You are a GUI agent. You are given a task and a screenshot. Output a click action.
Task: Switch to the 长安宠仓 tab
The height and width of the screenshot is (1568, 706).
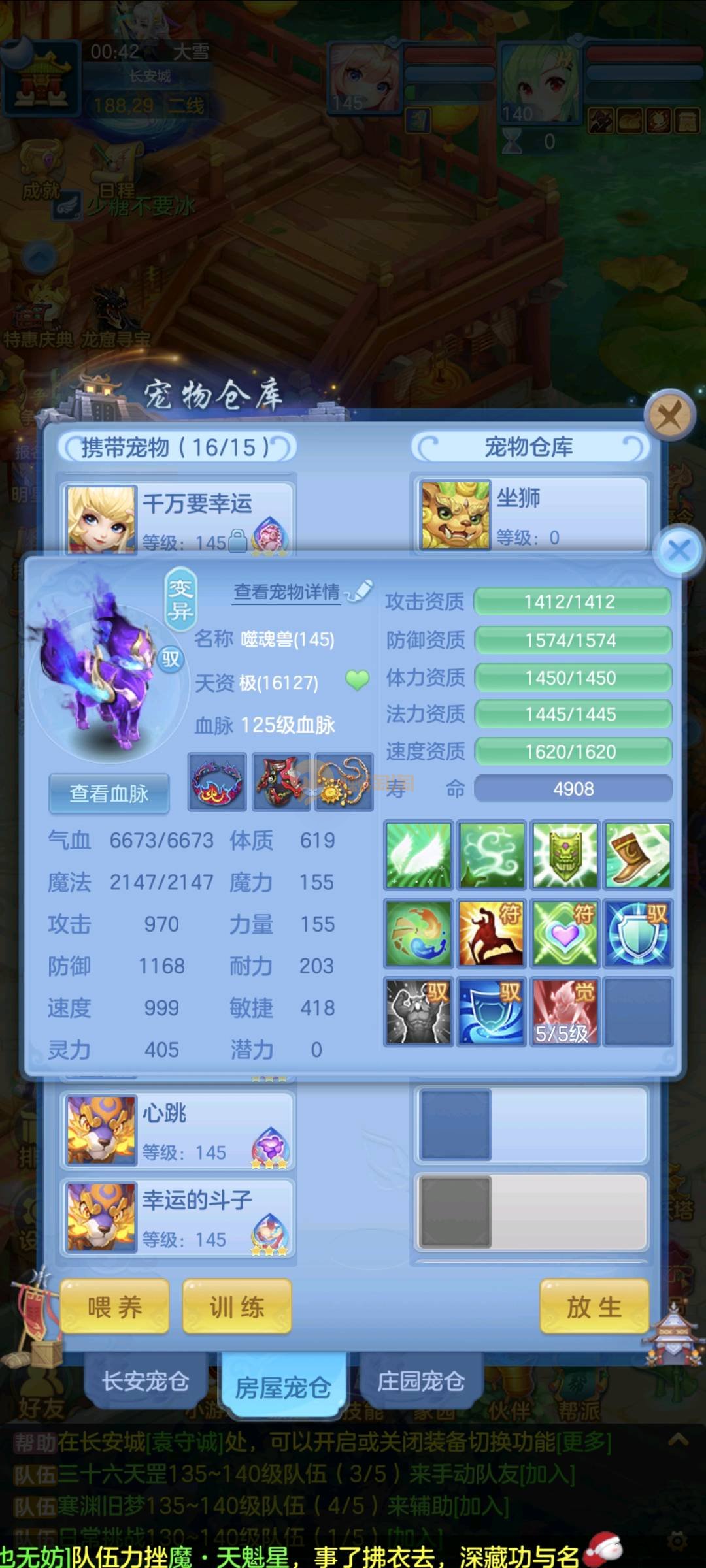145,1381
